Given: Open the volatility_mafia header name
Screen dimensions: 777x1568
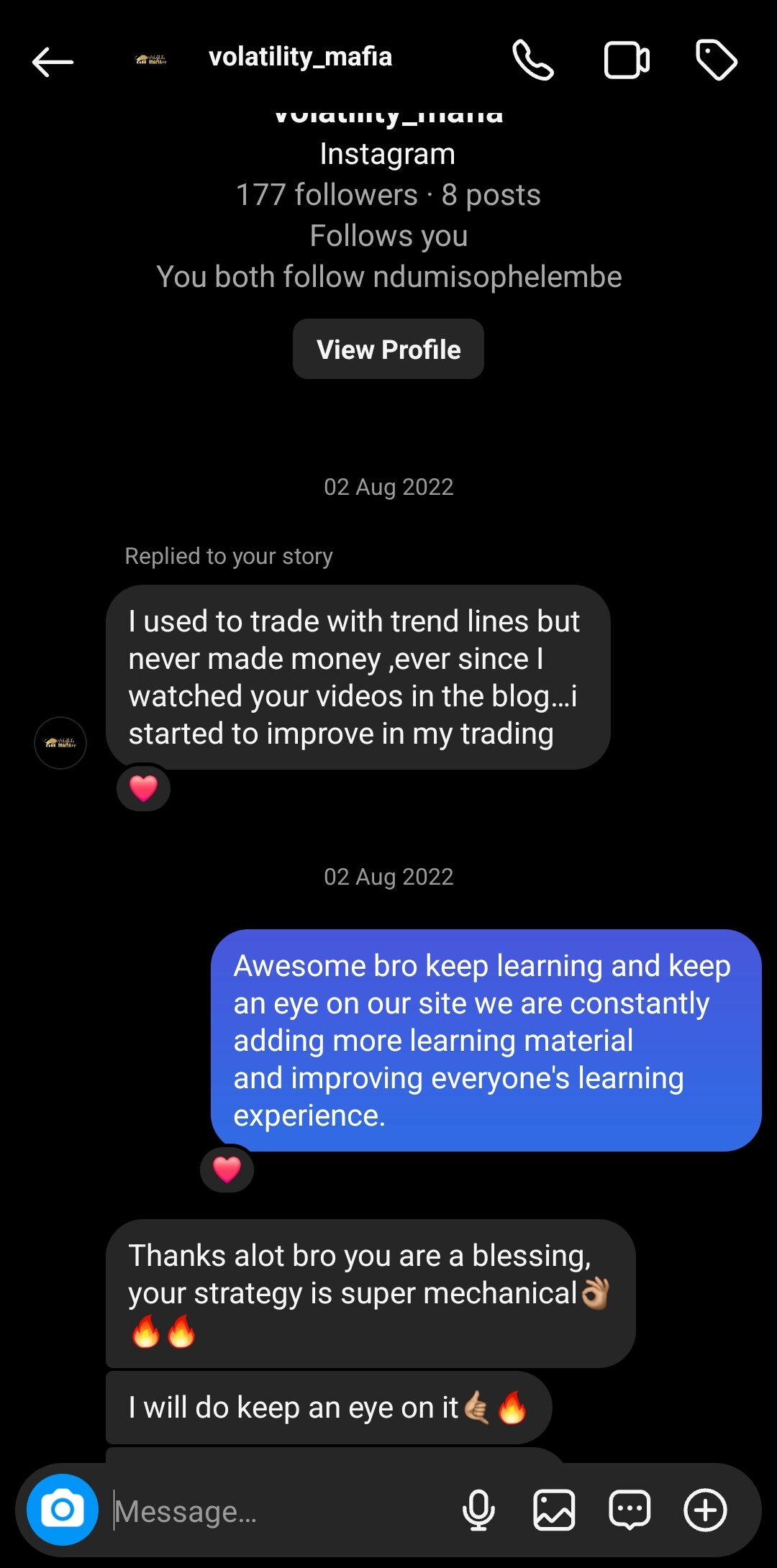Looking at the screenshot, I should pyautogui.click(x=300, y=57).
